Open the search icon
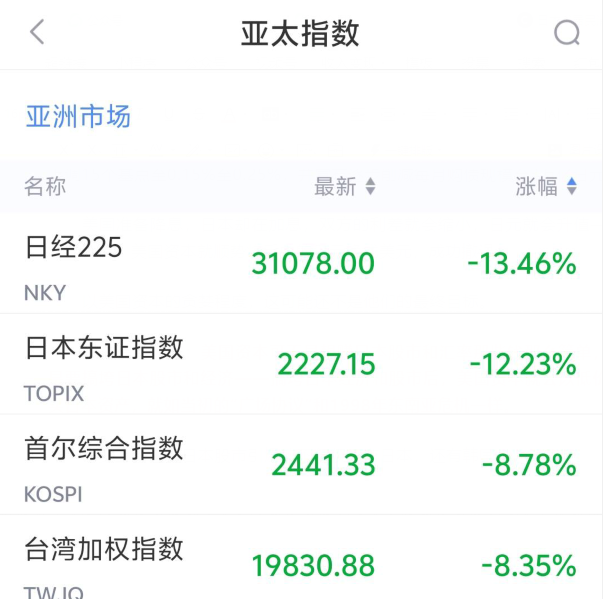Viewport: 603px width, 599px height. pos(567,33)
